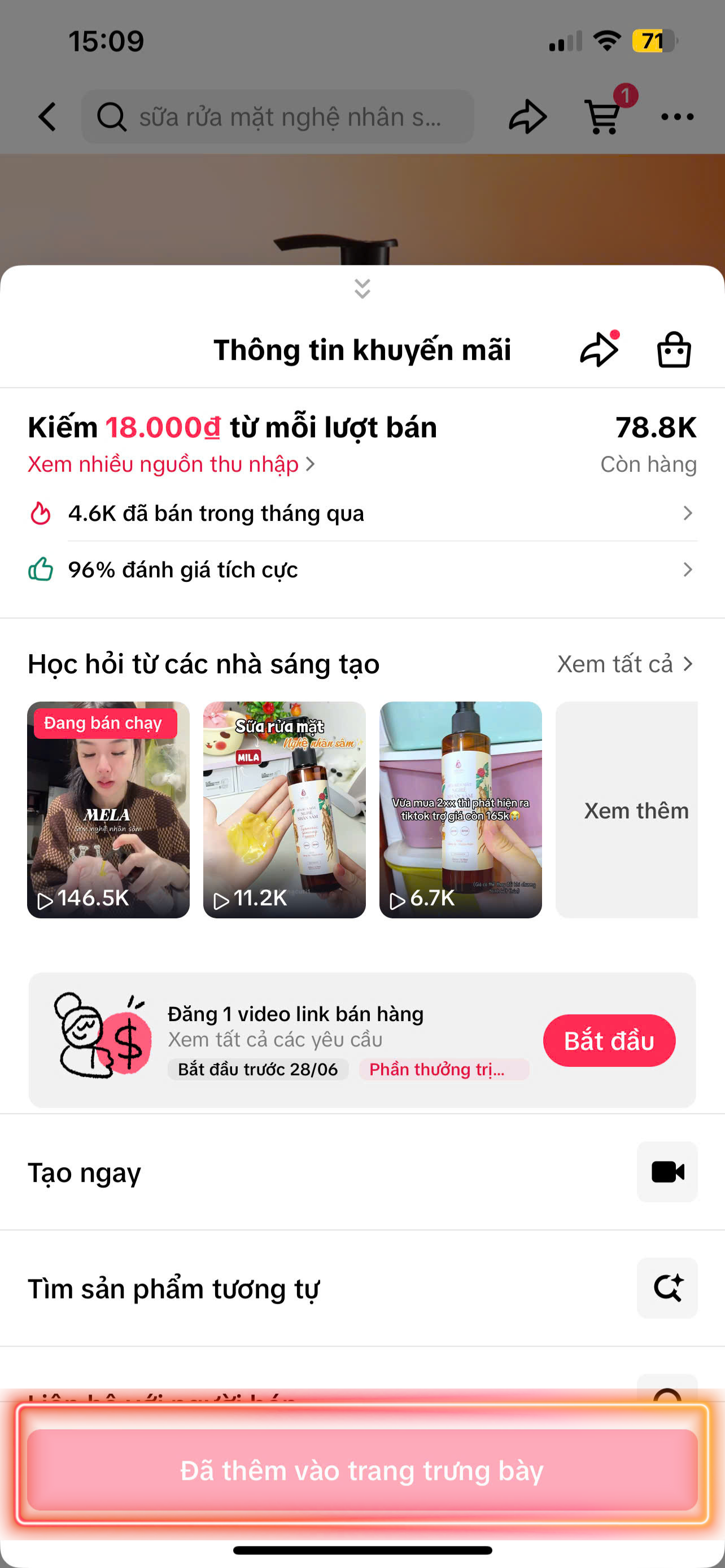Go back using the top arrow

47,116
